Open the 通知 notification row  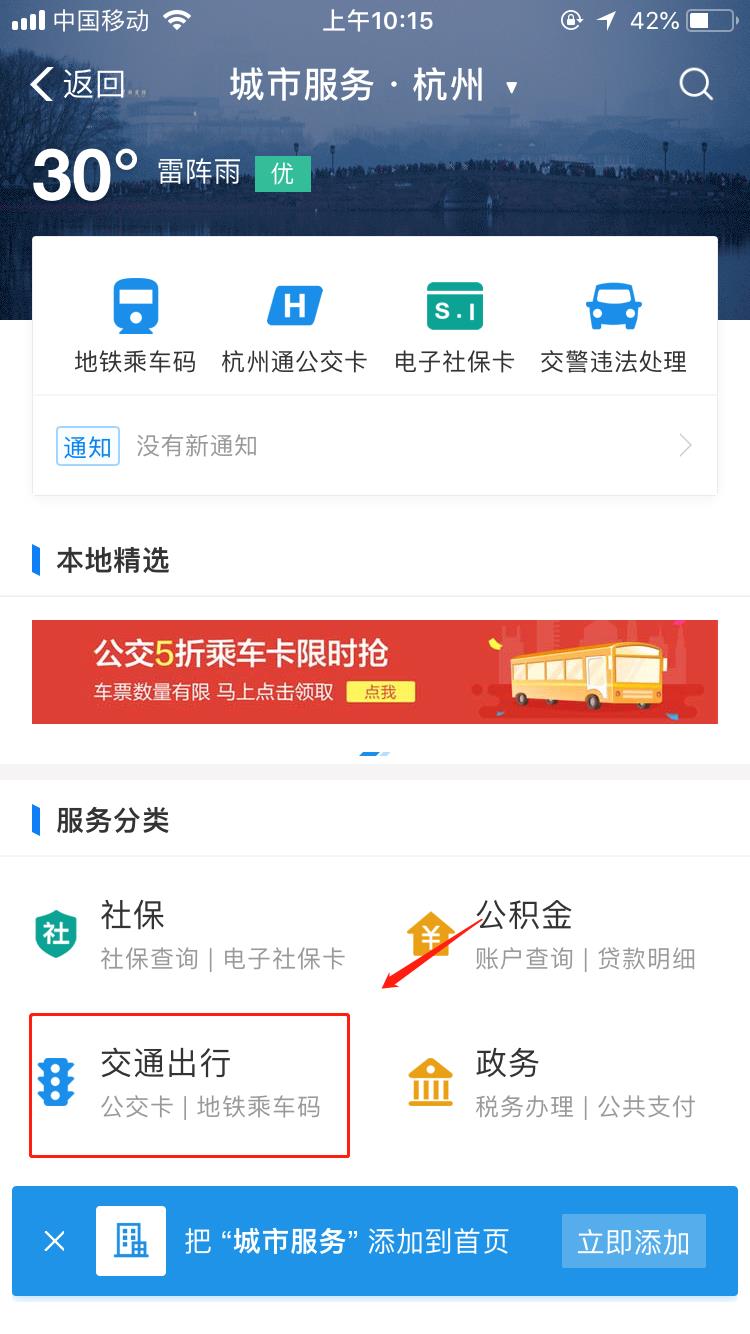click(x=375, y=446)
